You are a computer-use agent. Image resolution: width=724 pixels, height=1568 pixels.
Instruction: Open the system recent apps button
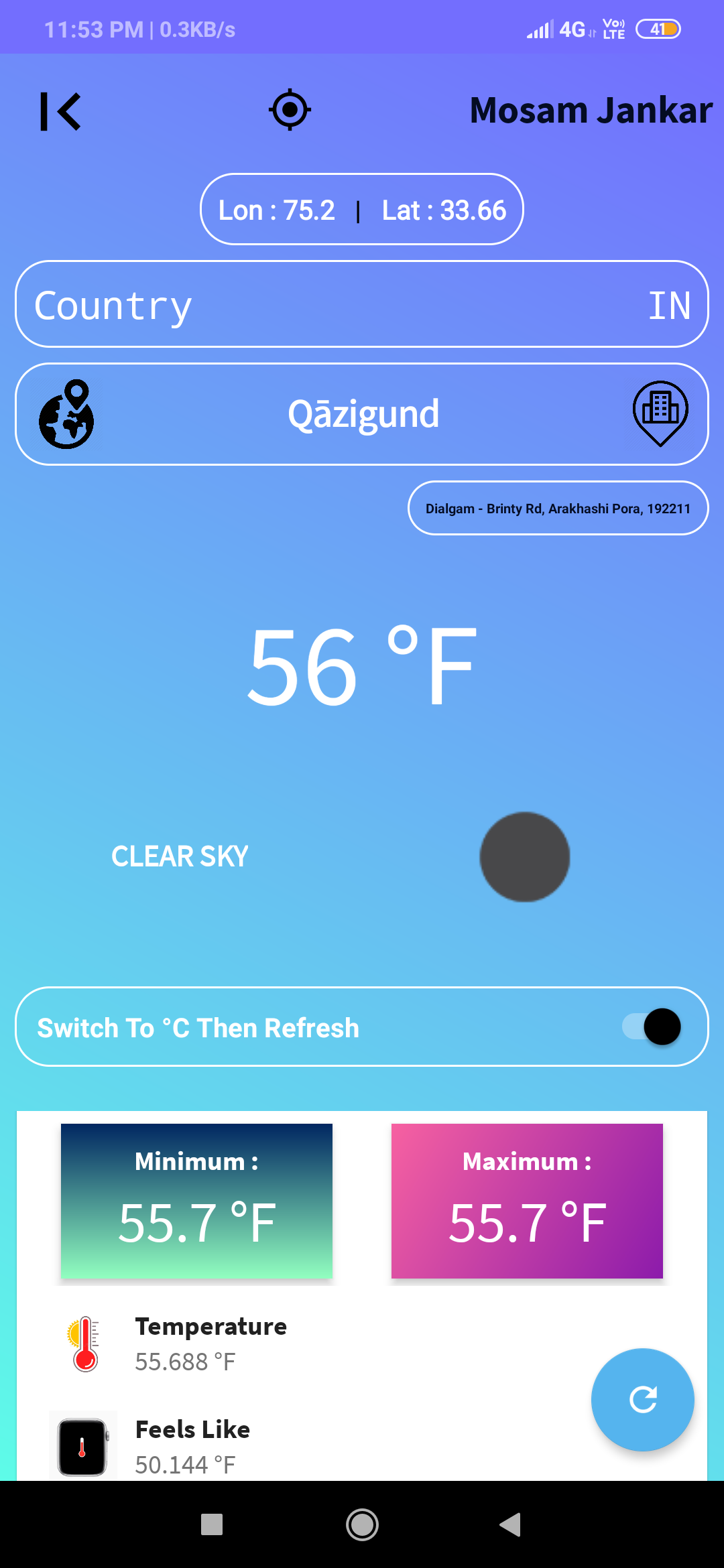pos(212,1524)
